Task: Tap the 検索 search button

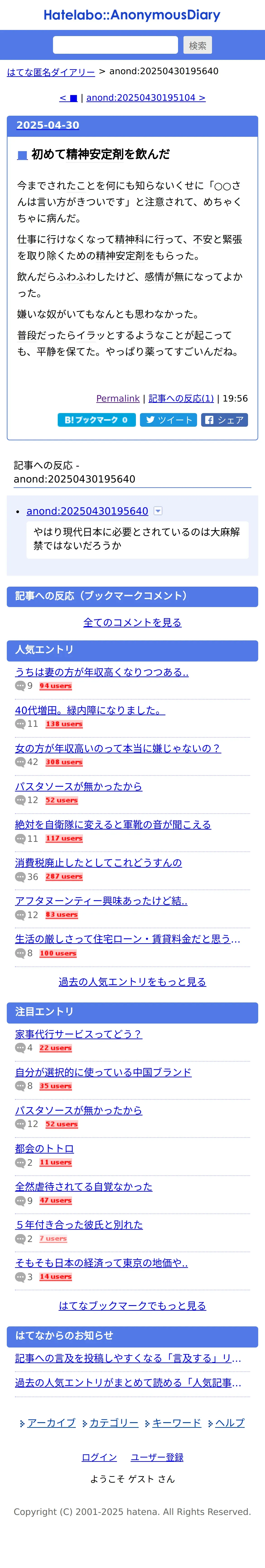Action: [198, 45]
